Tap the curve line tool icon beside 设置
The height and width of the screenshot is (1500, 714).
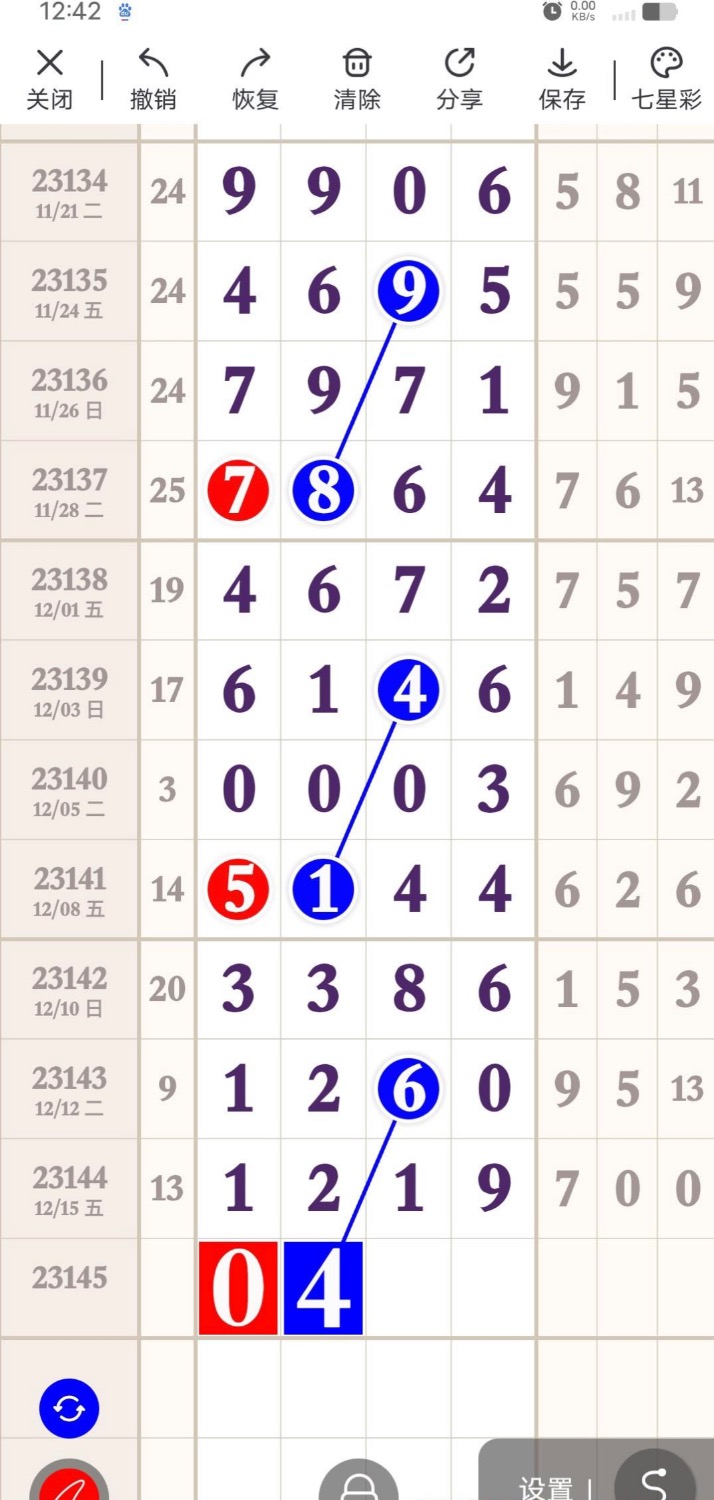[x=655, y=1480]
